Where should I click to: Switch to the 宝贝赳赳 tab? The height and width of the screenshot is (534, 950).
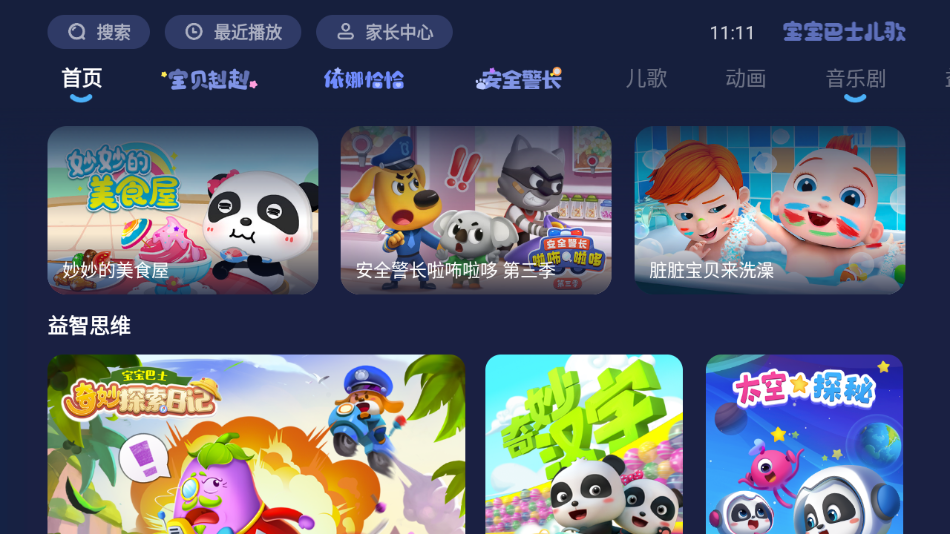point(209,80)
